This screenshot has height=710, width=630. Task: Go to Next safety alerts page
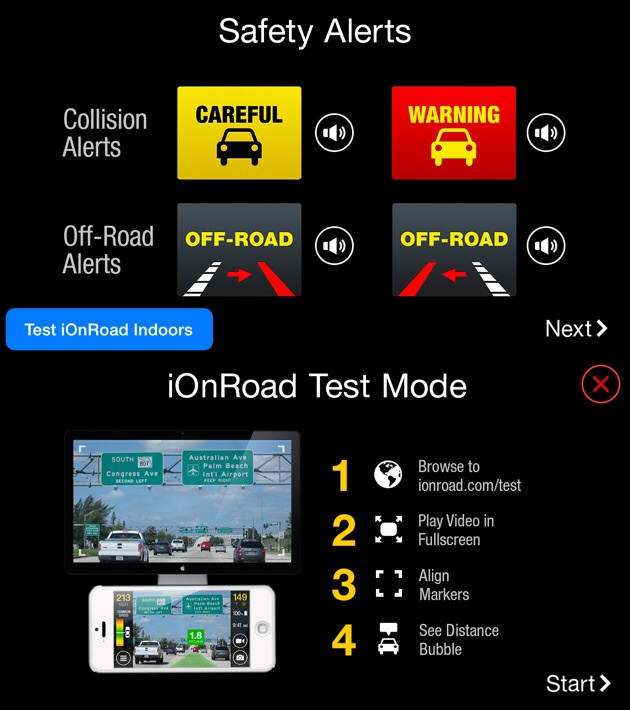[x=576, y=329]
